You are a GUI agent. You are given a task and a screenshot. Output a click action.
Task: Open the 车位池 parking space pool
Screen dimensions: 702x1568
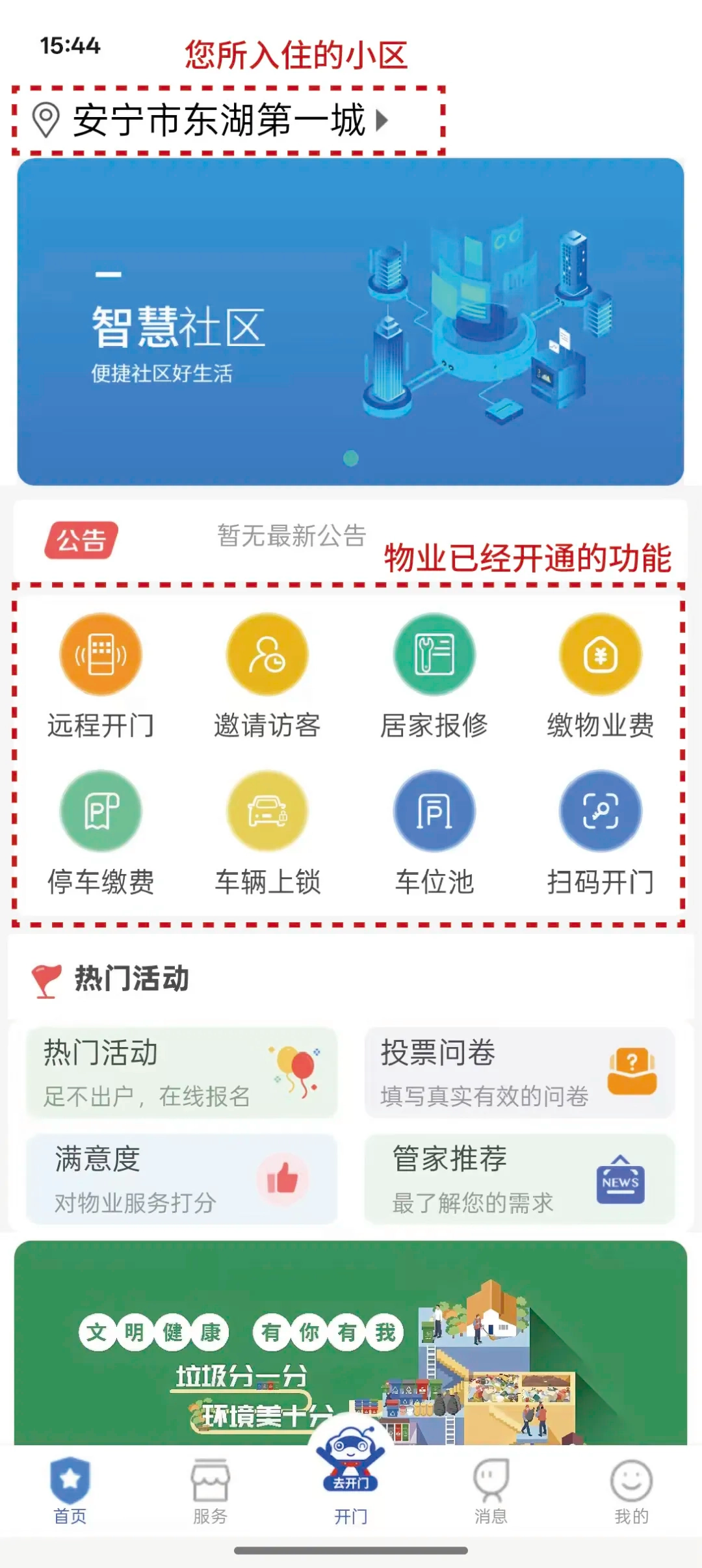point(434,834)
